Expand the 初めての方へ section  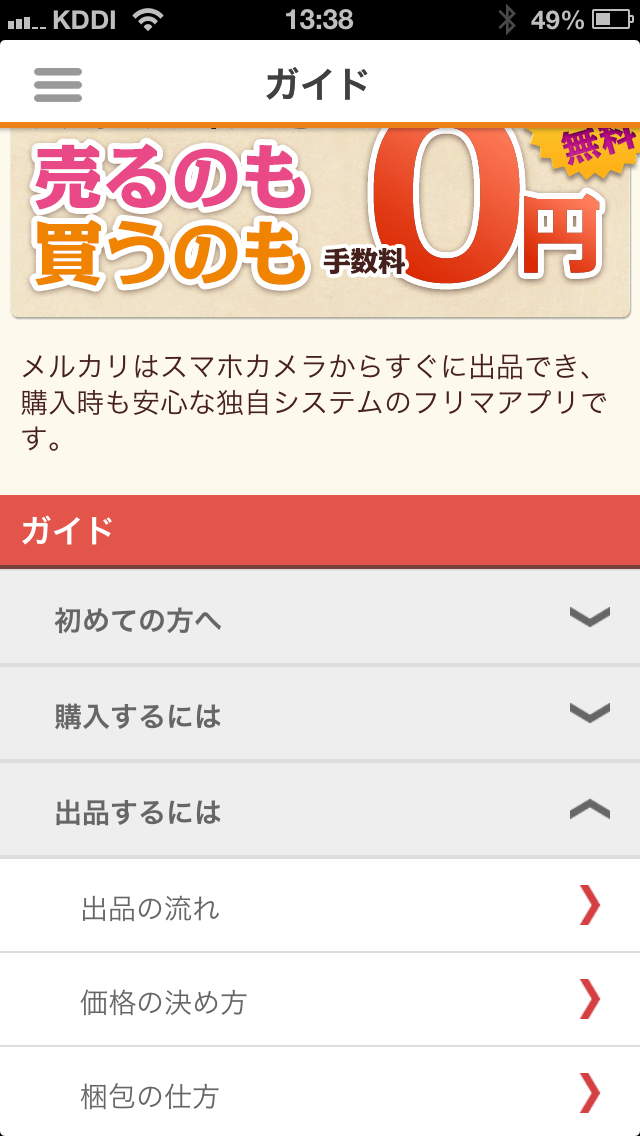(x=320, y=617)
